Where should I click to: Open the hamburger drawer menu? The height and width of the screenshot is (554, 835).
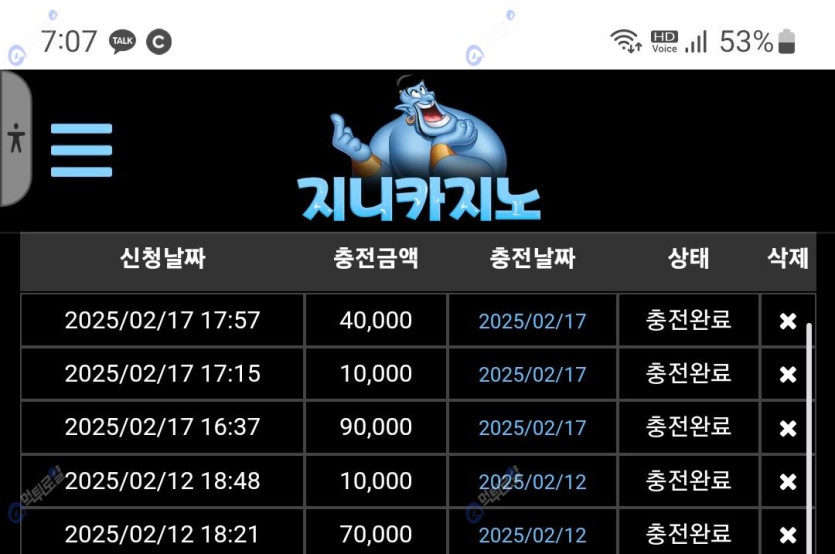coord(81,150)
